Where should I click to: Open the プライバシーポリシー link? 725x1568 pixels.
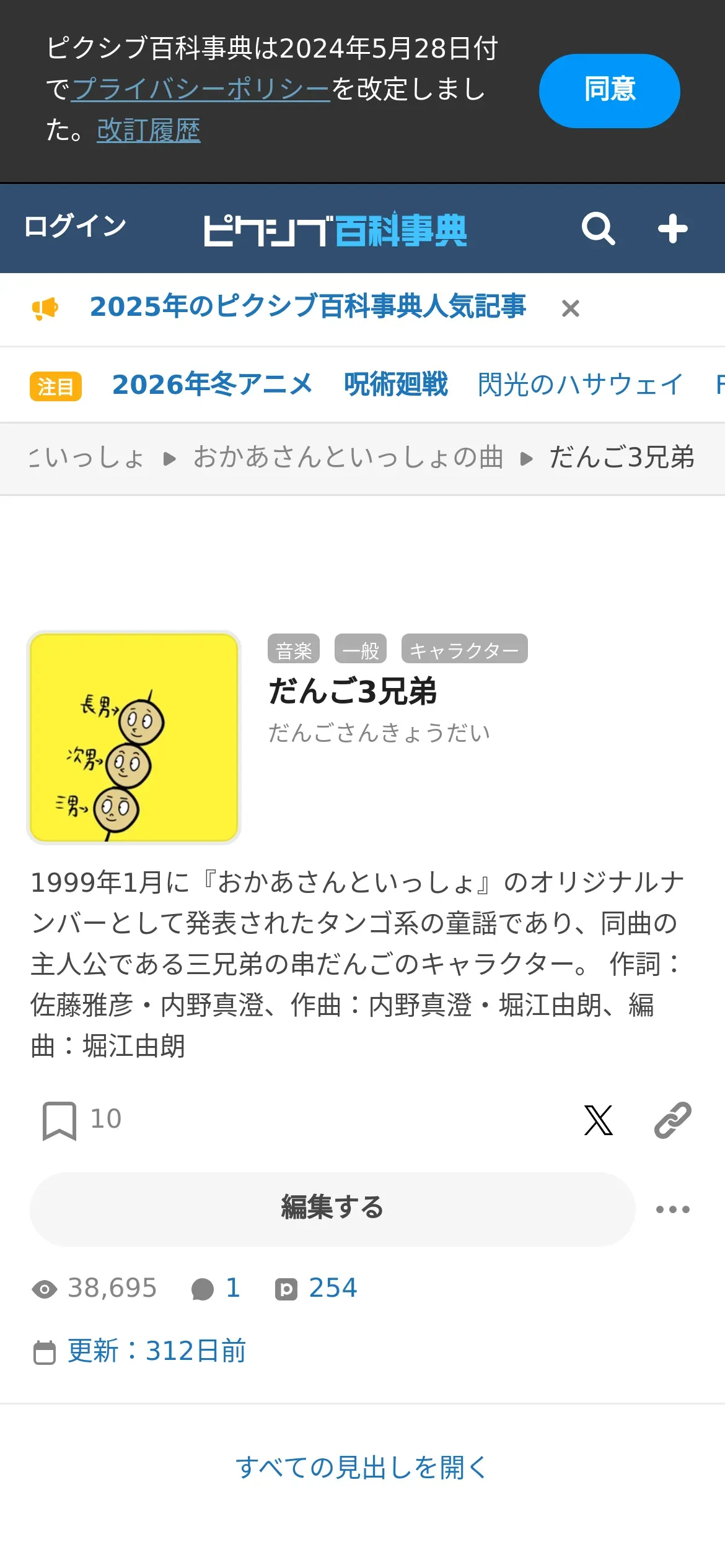(x=201, y=89)
